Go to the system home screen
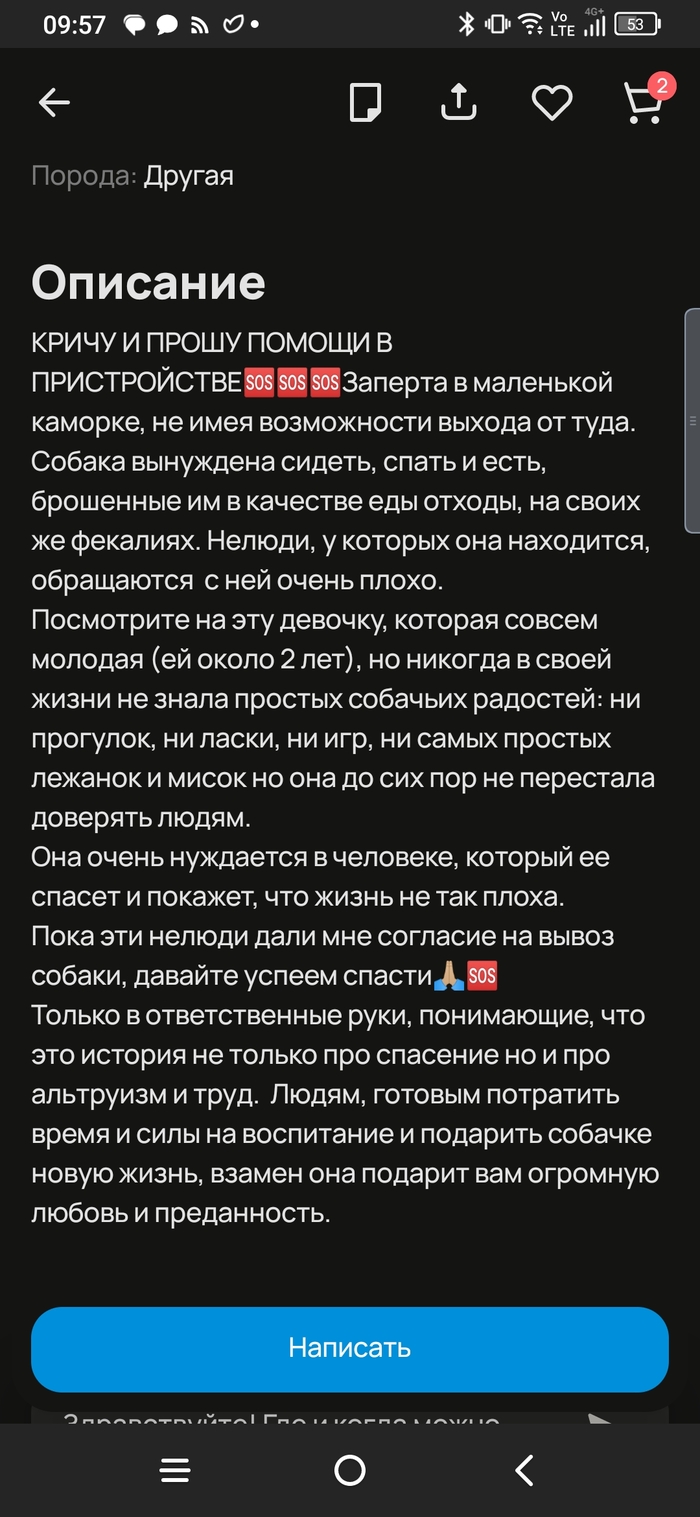Screen dimensions: 700x1517 click(349, 1470)
